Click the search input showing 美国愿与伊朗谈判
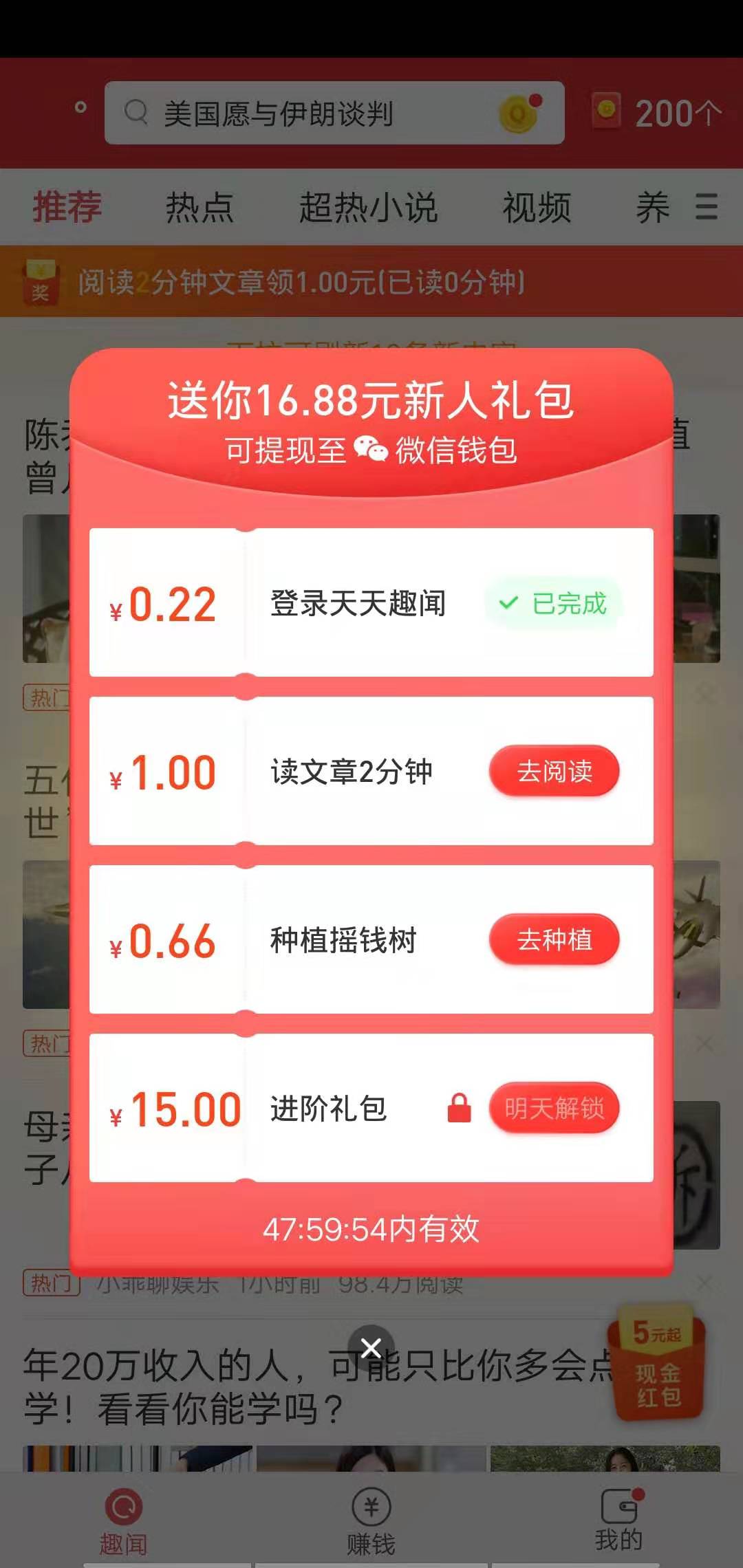743x1568 pixels. 289,112
